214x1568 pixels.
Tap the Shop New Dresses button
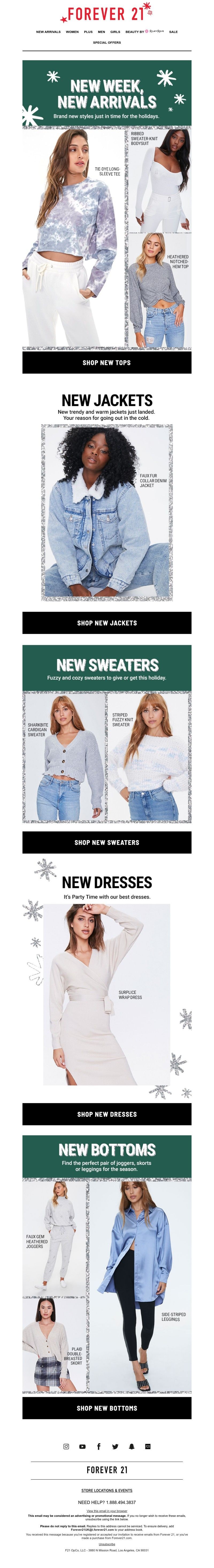107,1114
